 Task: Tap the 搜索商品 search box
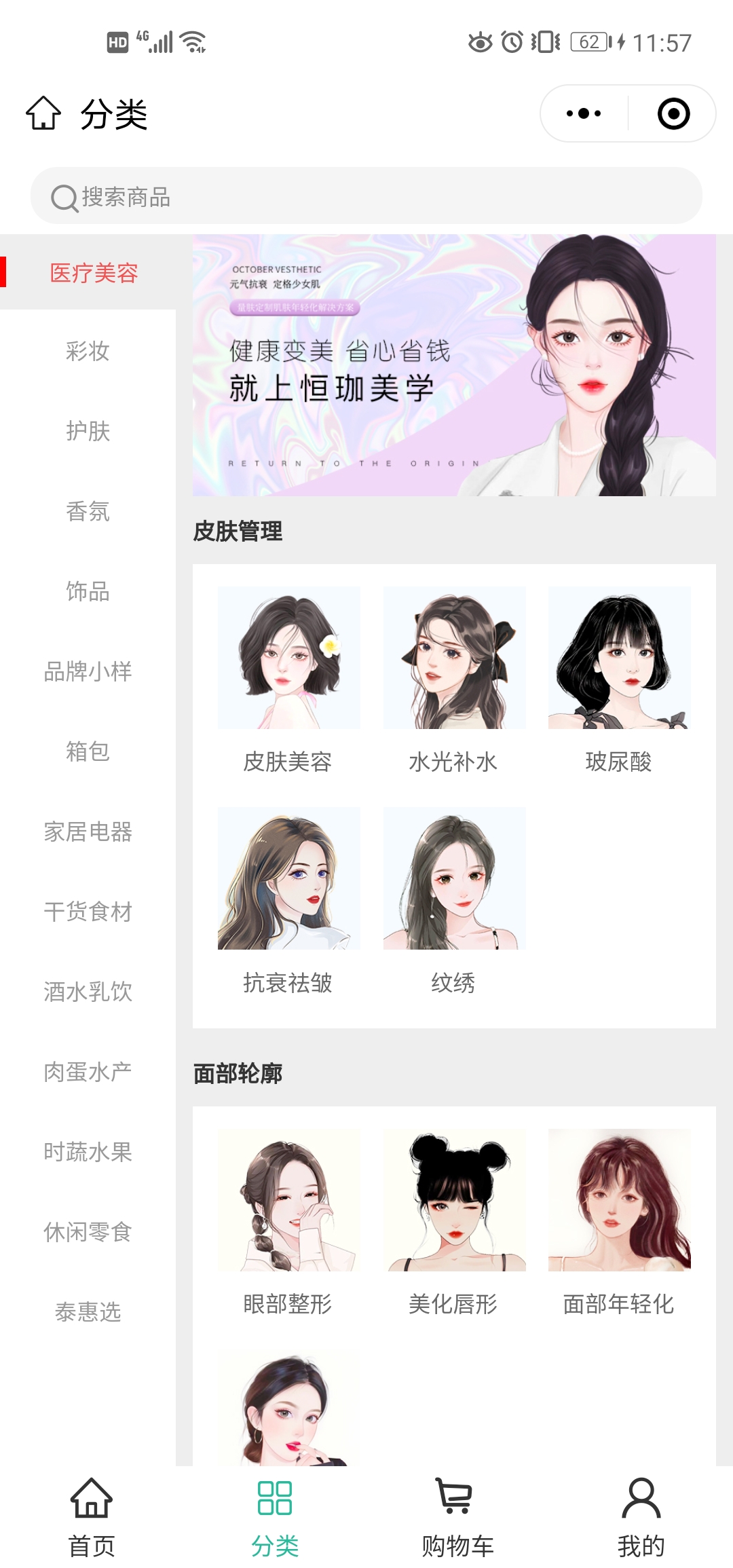[x=366, y=196]
